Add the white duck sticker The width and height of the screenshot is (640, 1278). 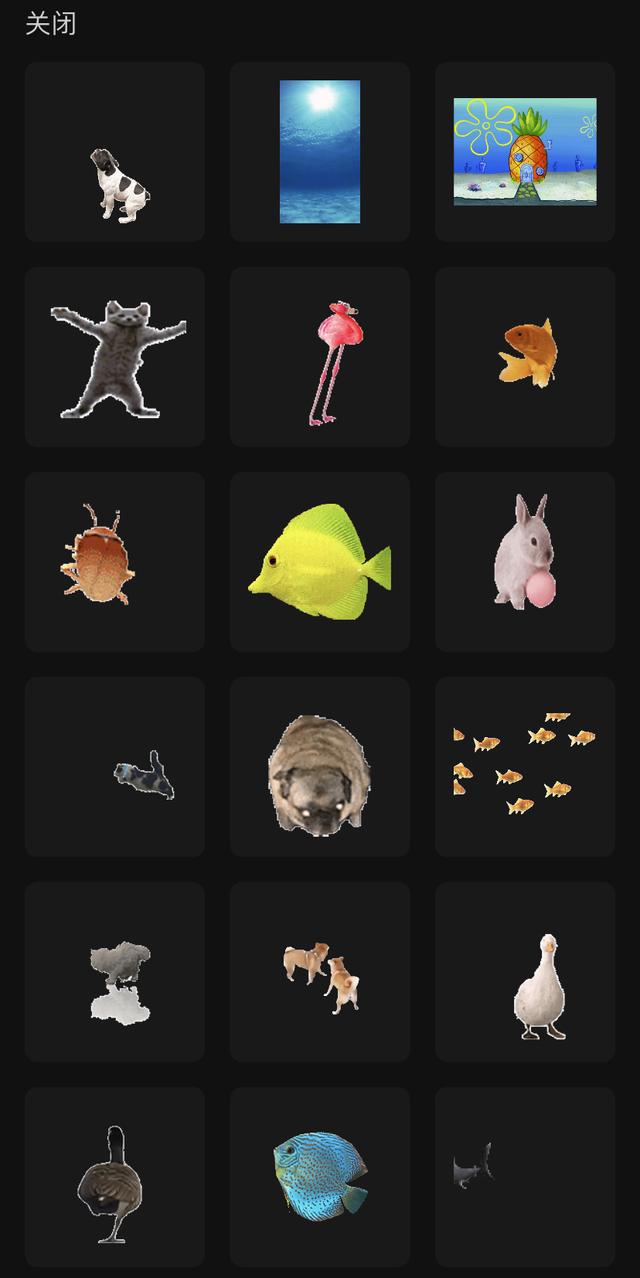[x=525, y=972]
